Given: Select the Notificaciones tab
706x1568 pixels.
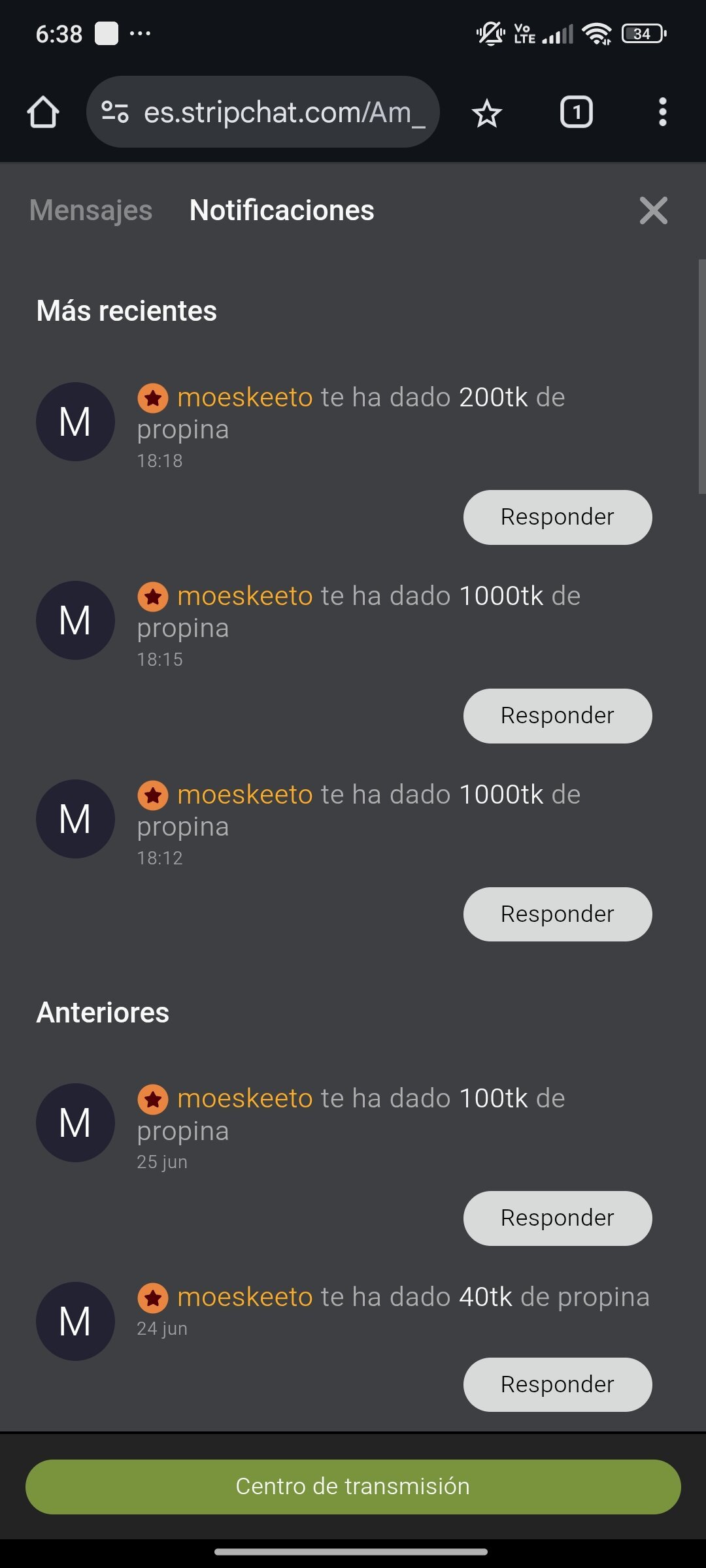Looking at the screenshot, I should pyautogui.click(x=282, y=210).
